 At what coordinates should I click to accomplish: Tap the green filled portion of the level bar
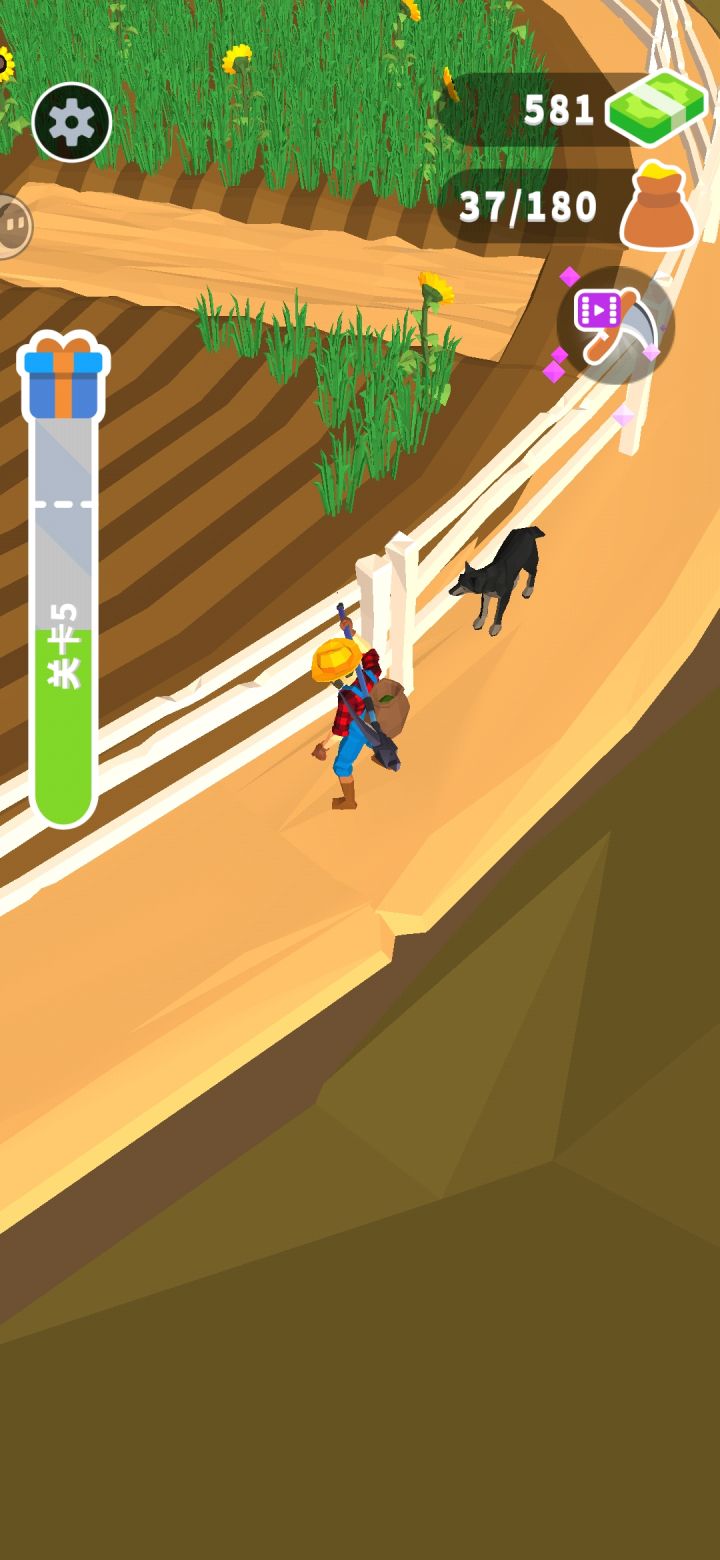pyautogui.click(x=62, y=740)
